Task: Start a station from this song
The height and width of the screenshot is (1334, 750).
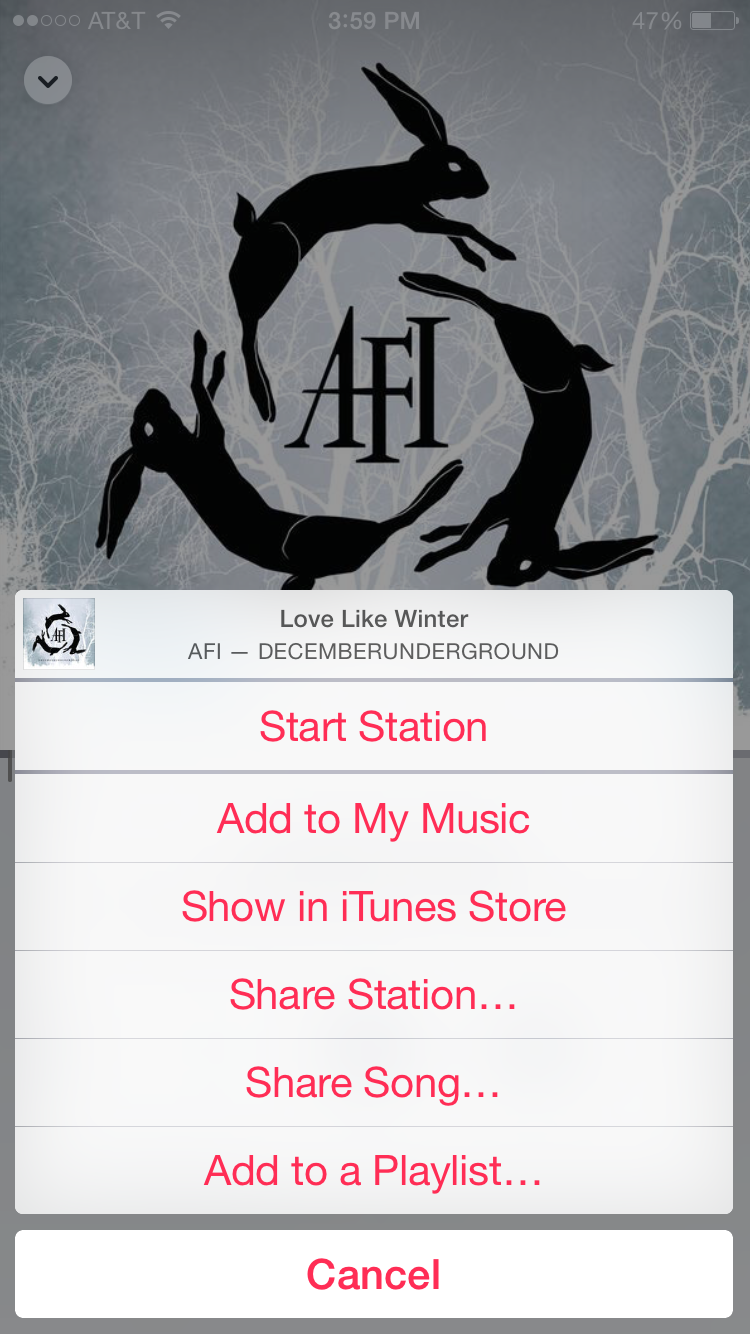Action: coord(374,727)
